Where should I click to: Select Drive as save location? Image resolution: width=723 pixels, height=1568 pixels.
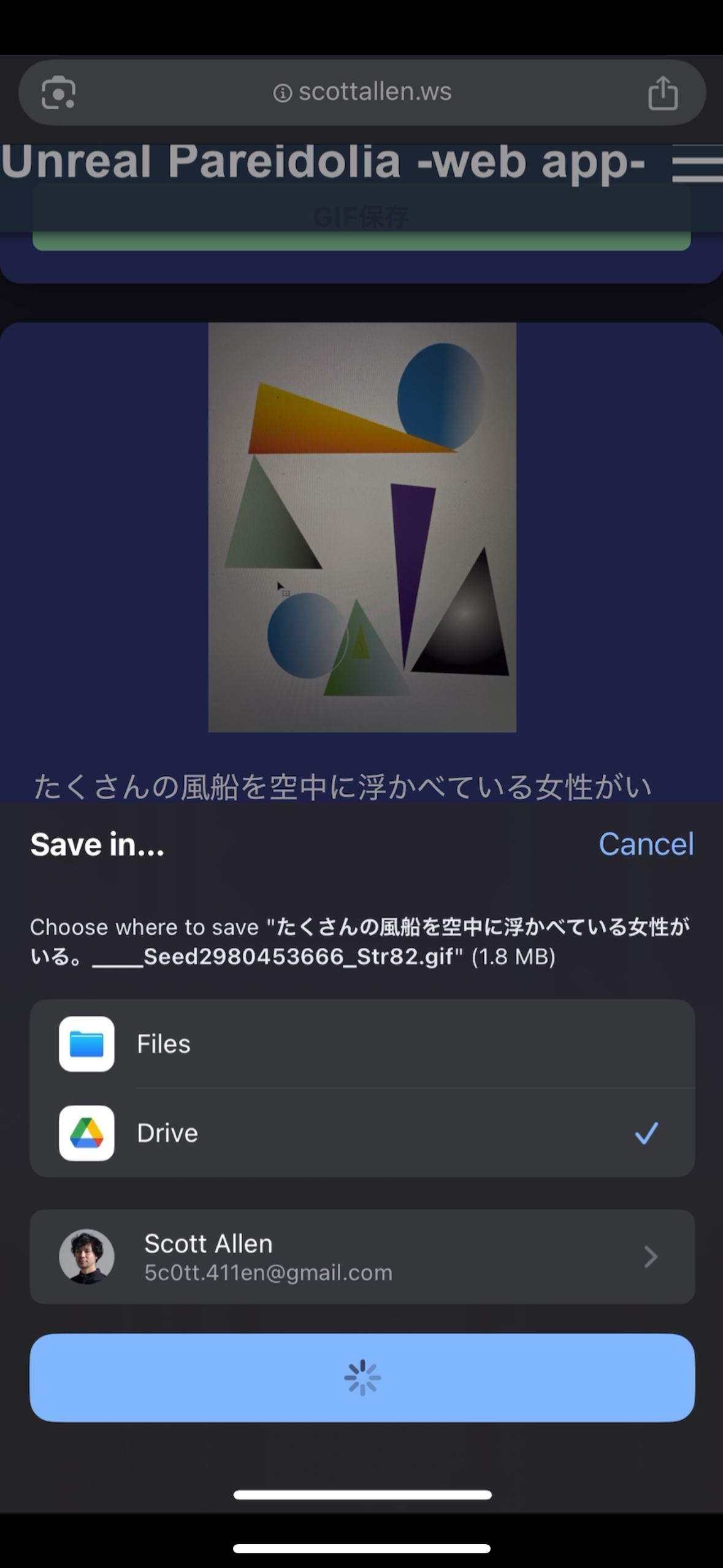(x=362, y=1133)
